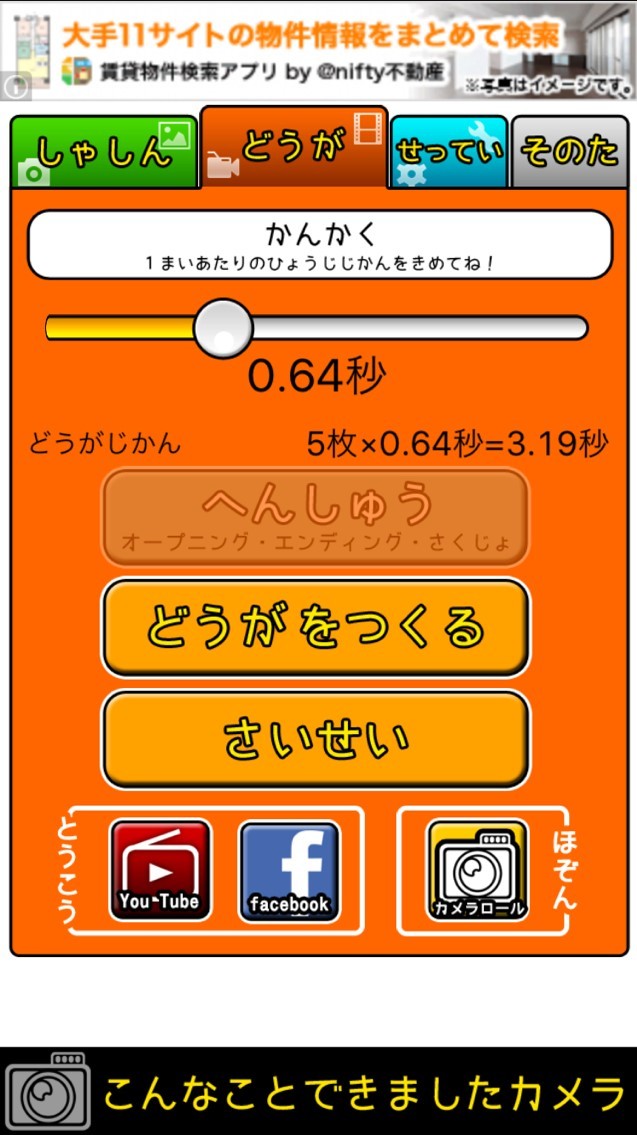Save to カメラロール
The image size is (637, 1135).
pyautogui.click(x=477, y=871)
